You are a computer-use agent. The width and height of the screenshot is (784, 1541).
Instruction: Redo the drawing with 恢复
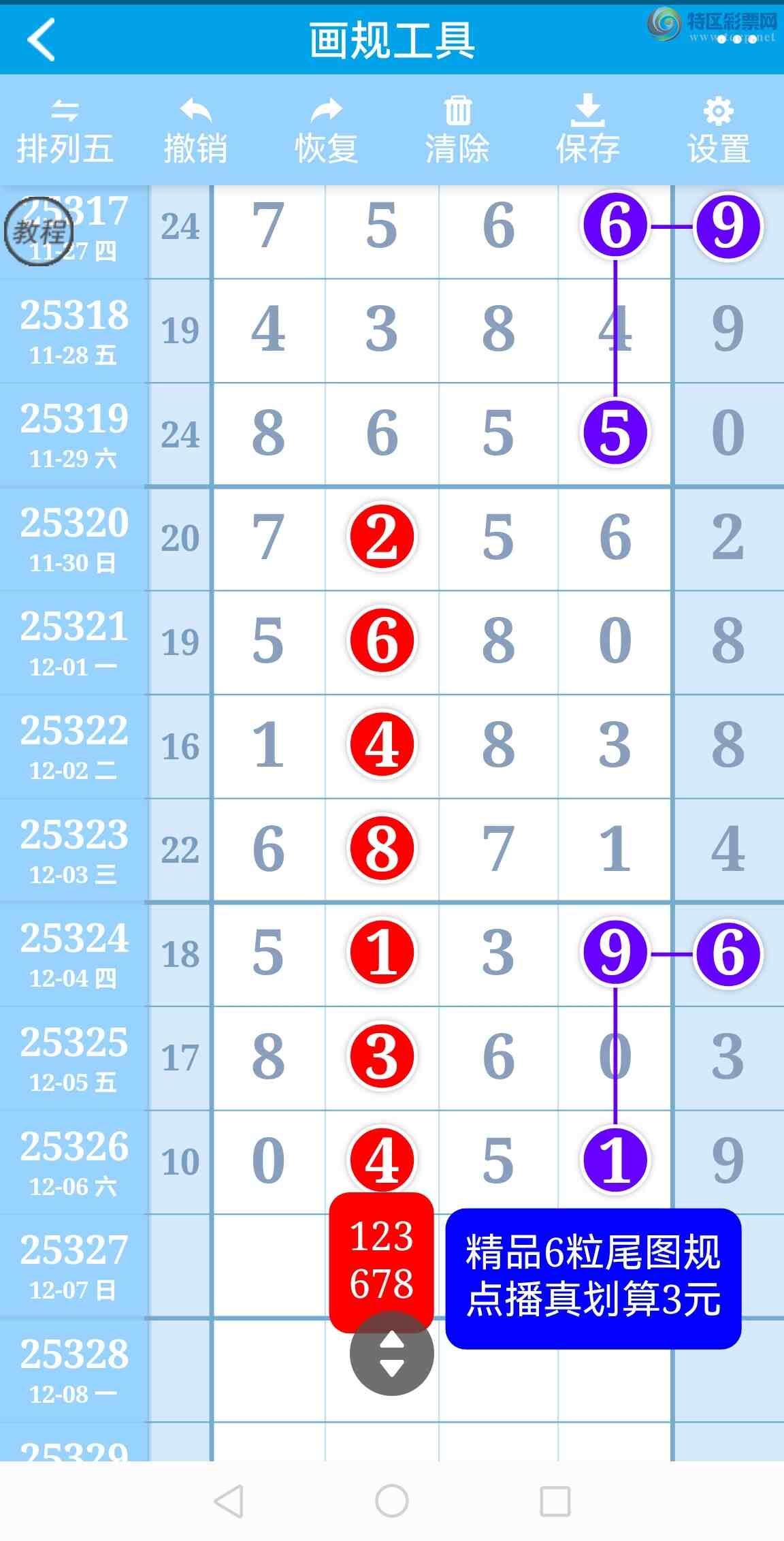pos(326,131)
